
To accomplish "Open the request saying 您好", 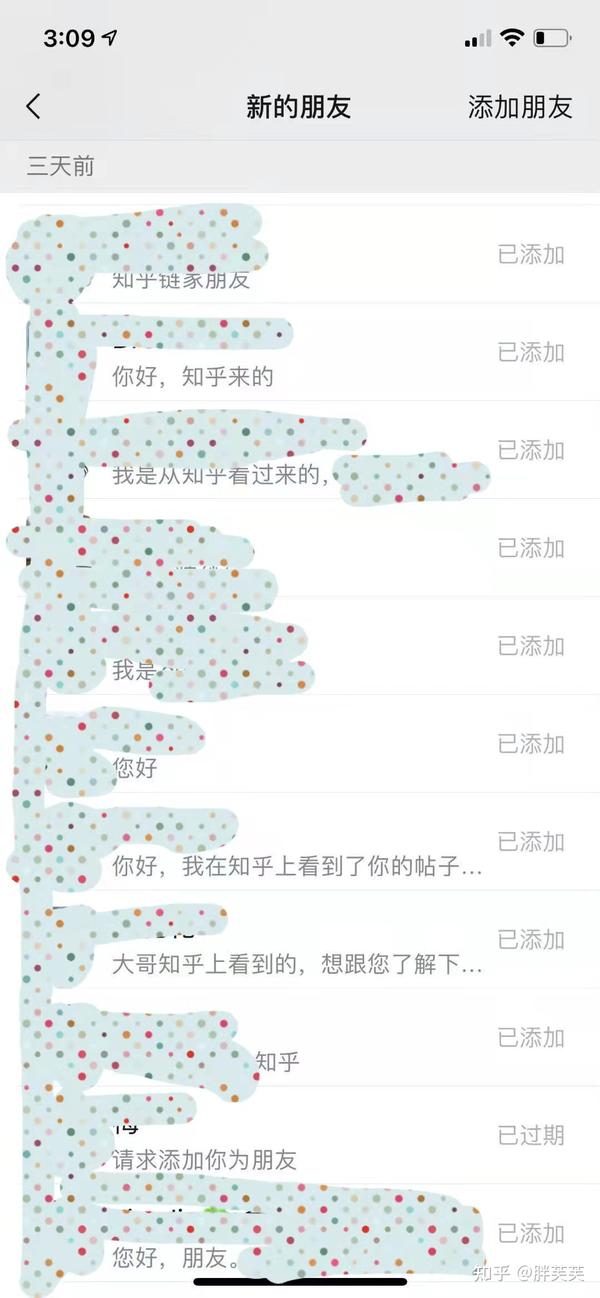I will (135, 769).
